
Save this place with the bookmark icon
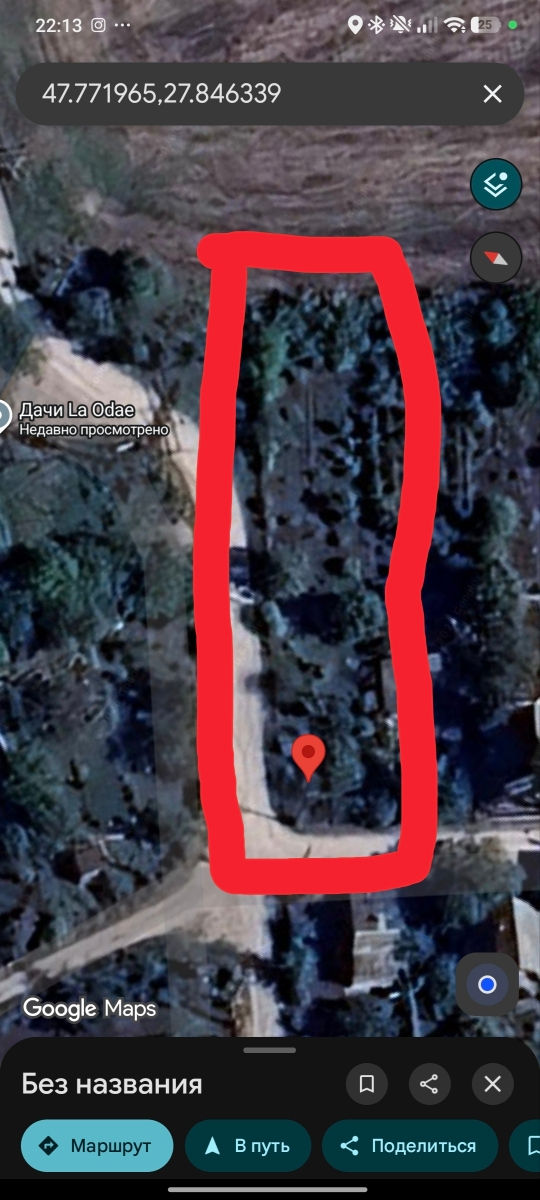click(x=366, y=1083)
